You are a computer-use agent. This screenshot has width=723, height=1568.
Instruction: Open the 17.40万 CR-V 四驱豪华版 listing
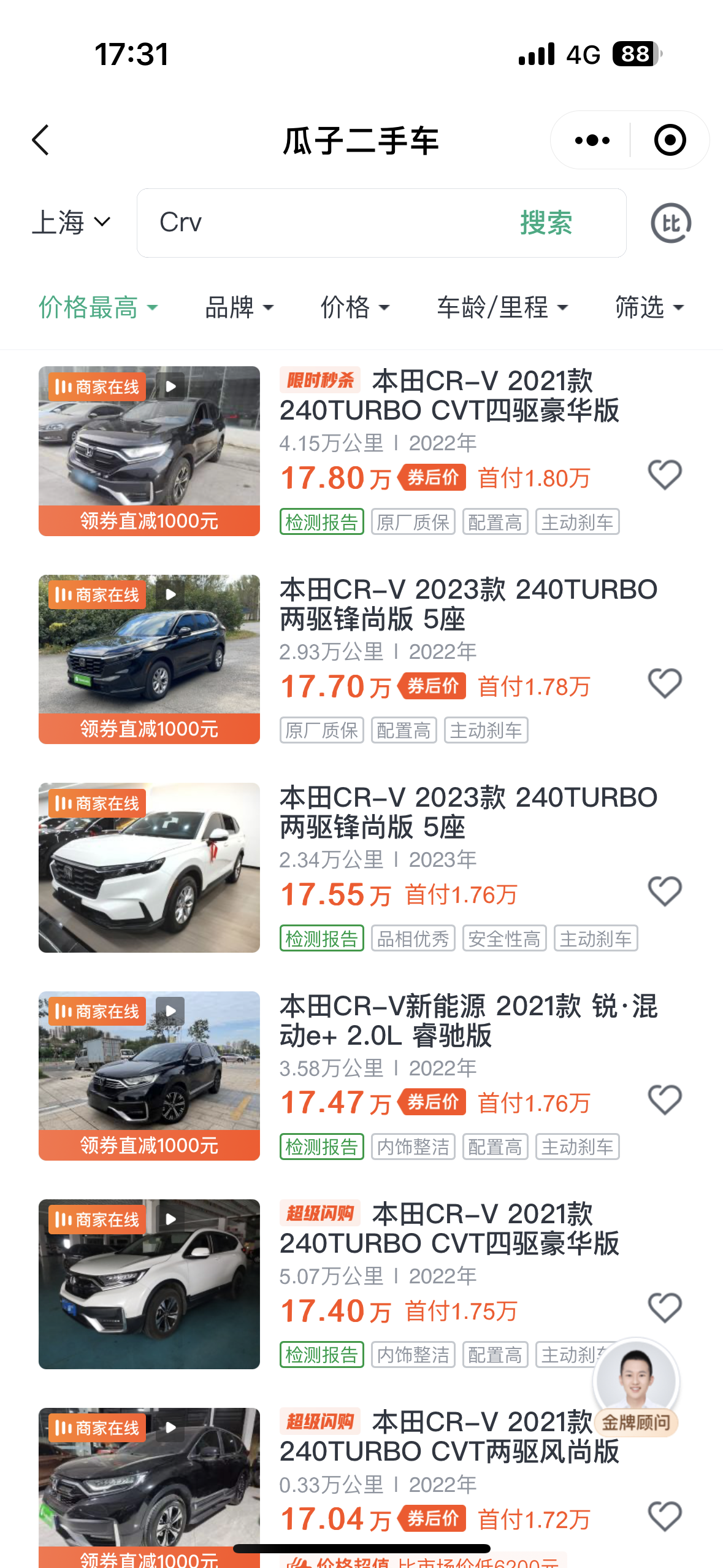point(448,1229)
